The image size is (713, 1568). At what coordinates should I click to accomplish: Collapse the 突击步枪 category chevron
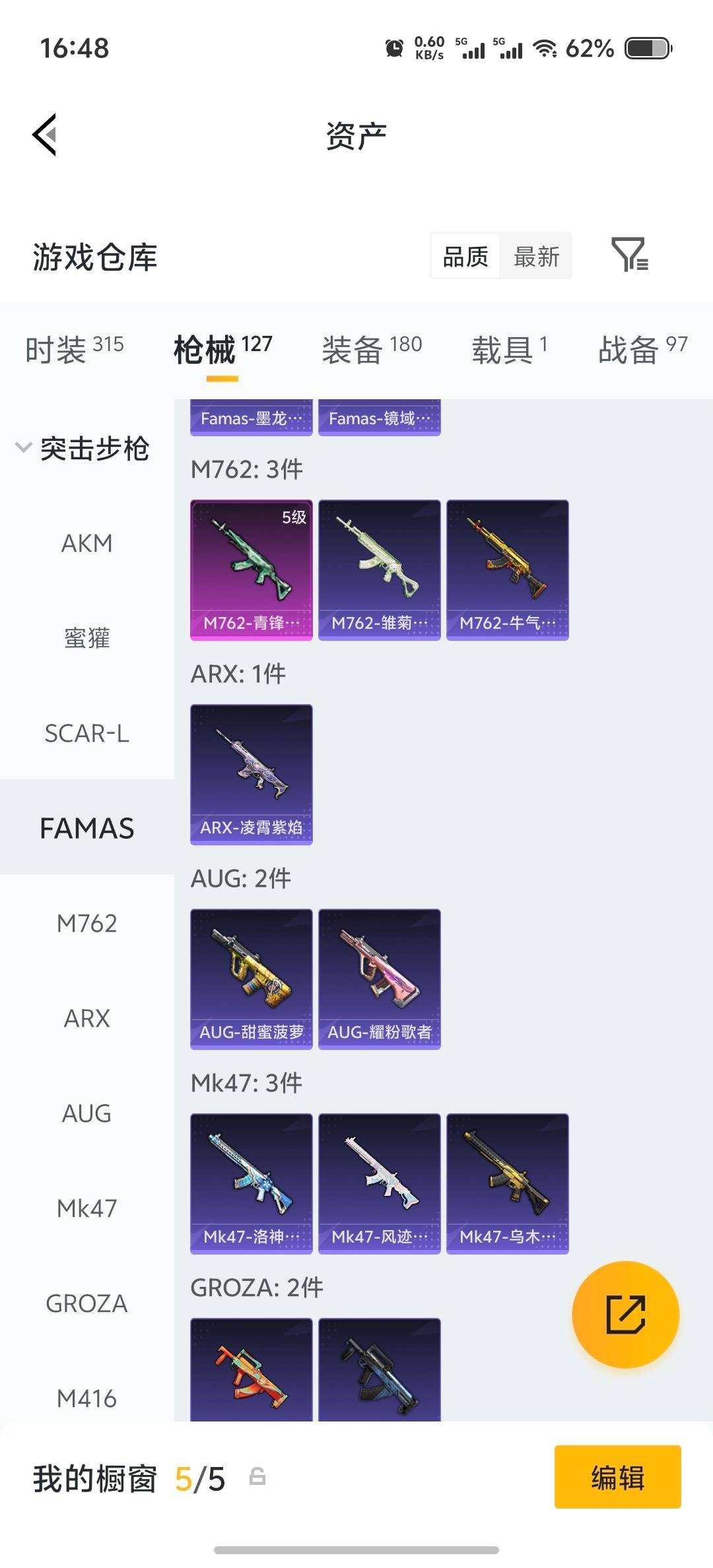click(24, 447)
